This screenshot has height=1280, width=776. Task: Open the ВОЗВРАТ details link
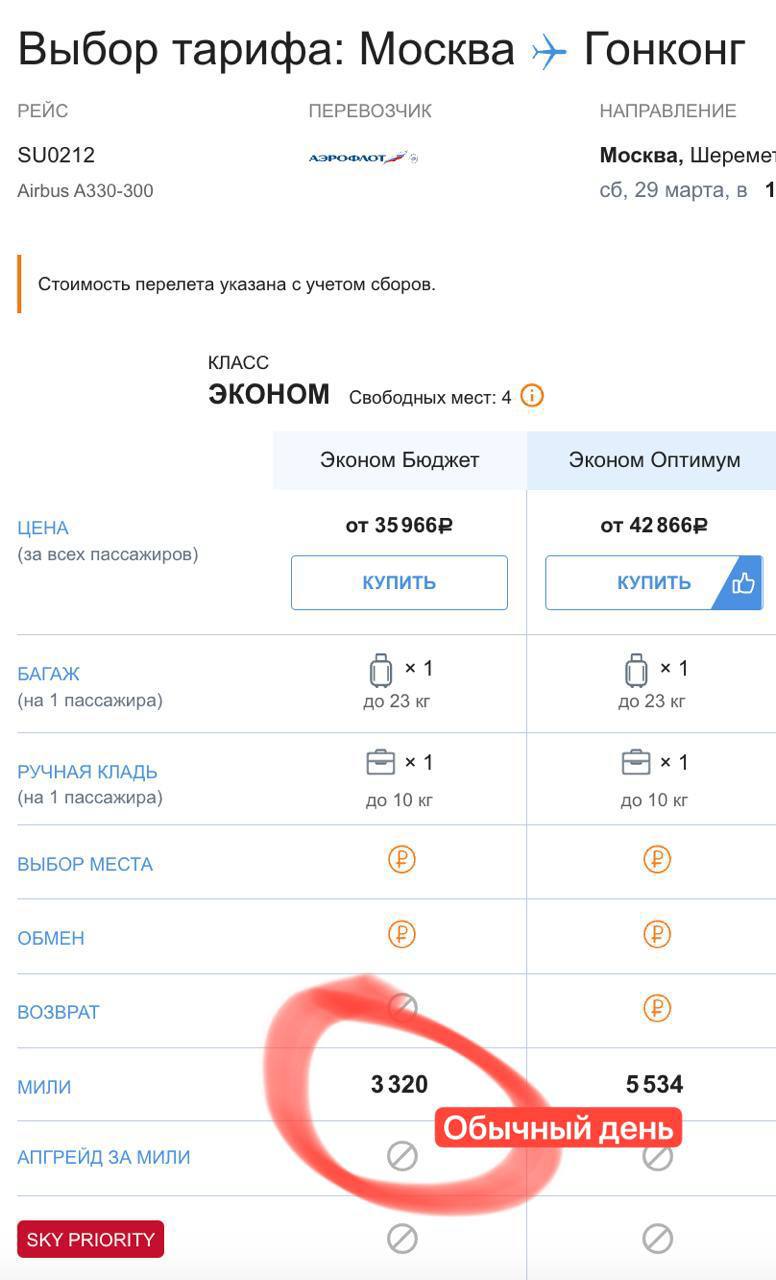[58, 1012]
